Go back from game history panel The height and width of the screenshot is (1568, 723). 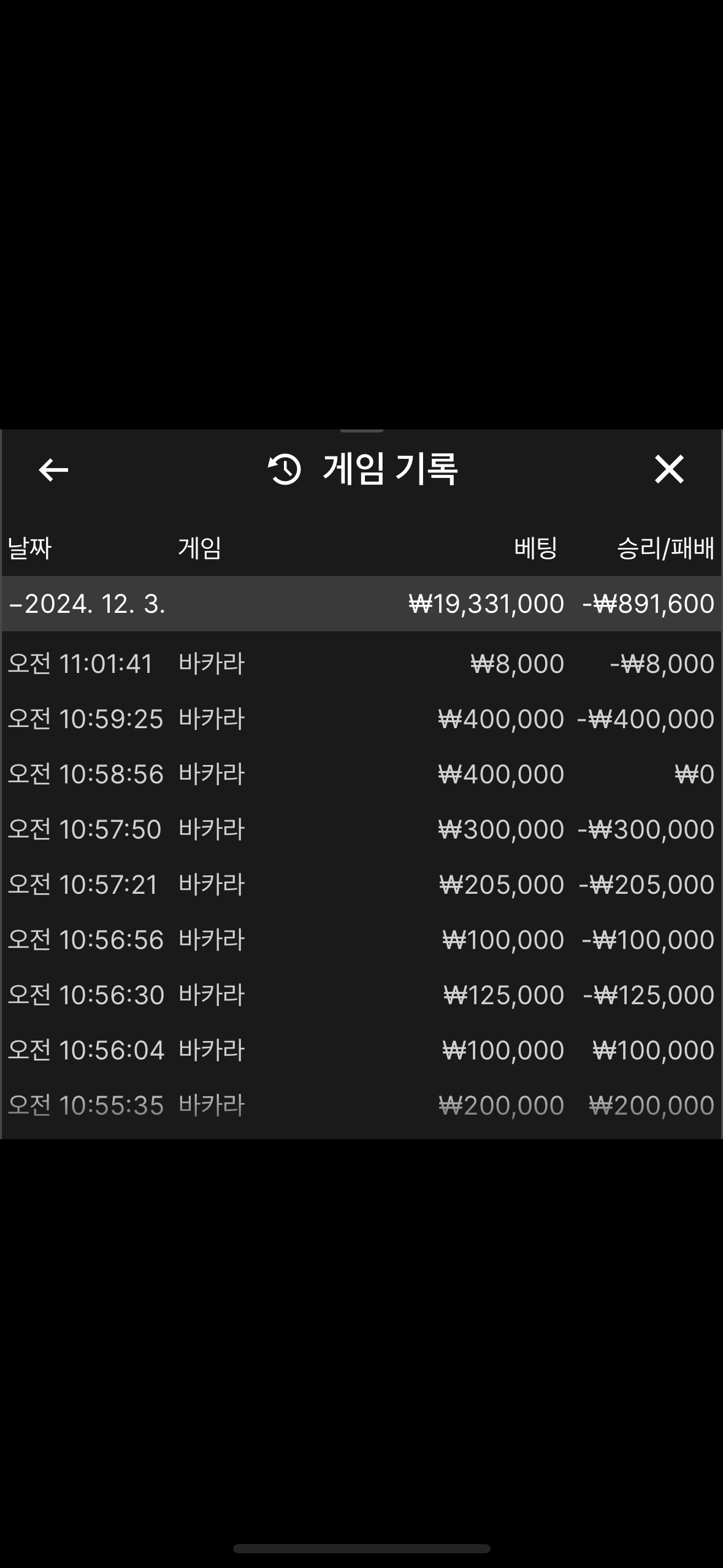(53, 470)
